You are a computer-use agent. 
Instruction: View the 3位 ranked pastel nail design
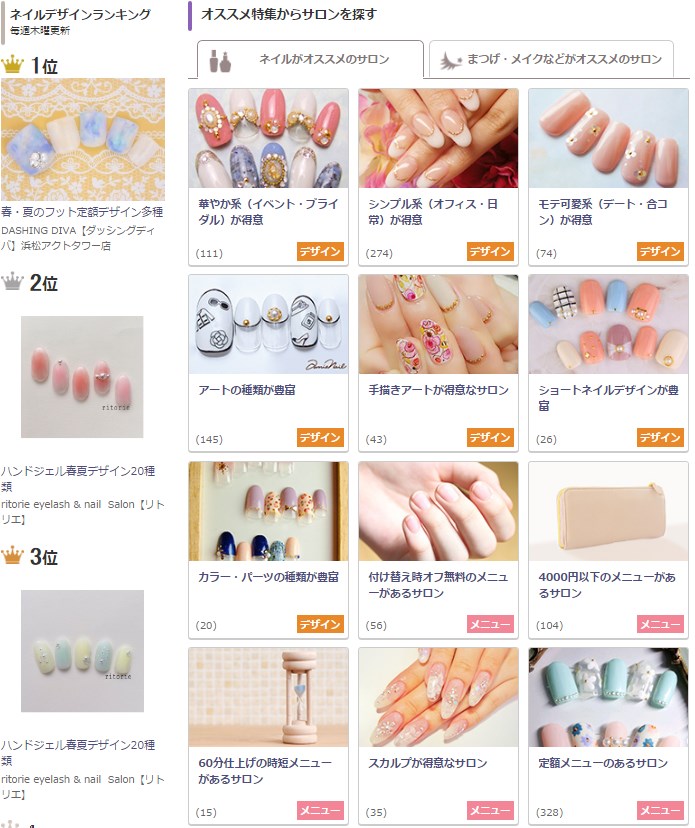tap(82, 650)
